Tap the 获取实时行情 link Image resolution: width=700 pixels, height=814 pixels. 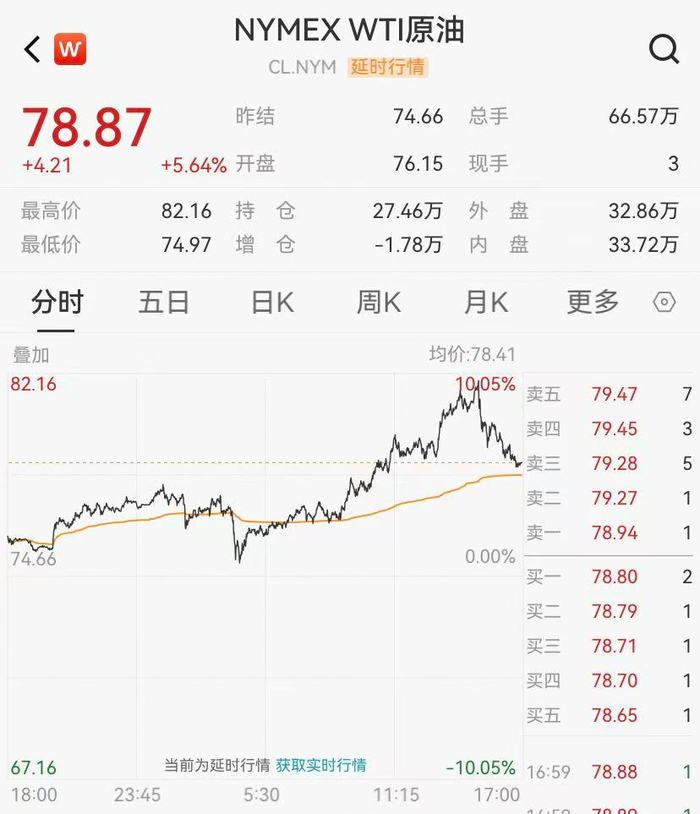321,765
